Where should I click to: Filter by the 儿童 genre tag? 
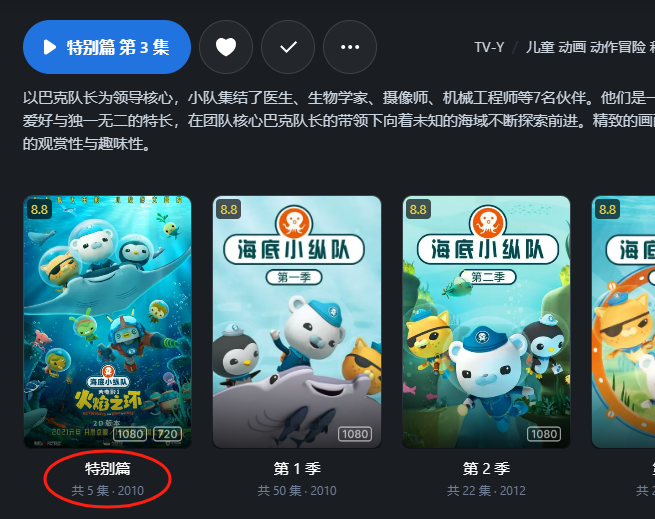(541, 46)
